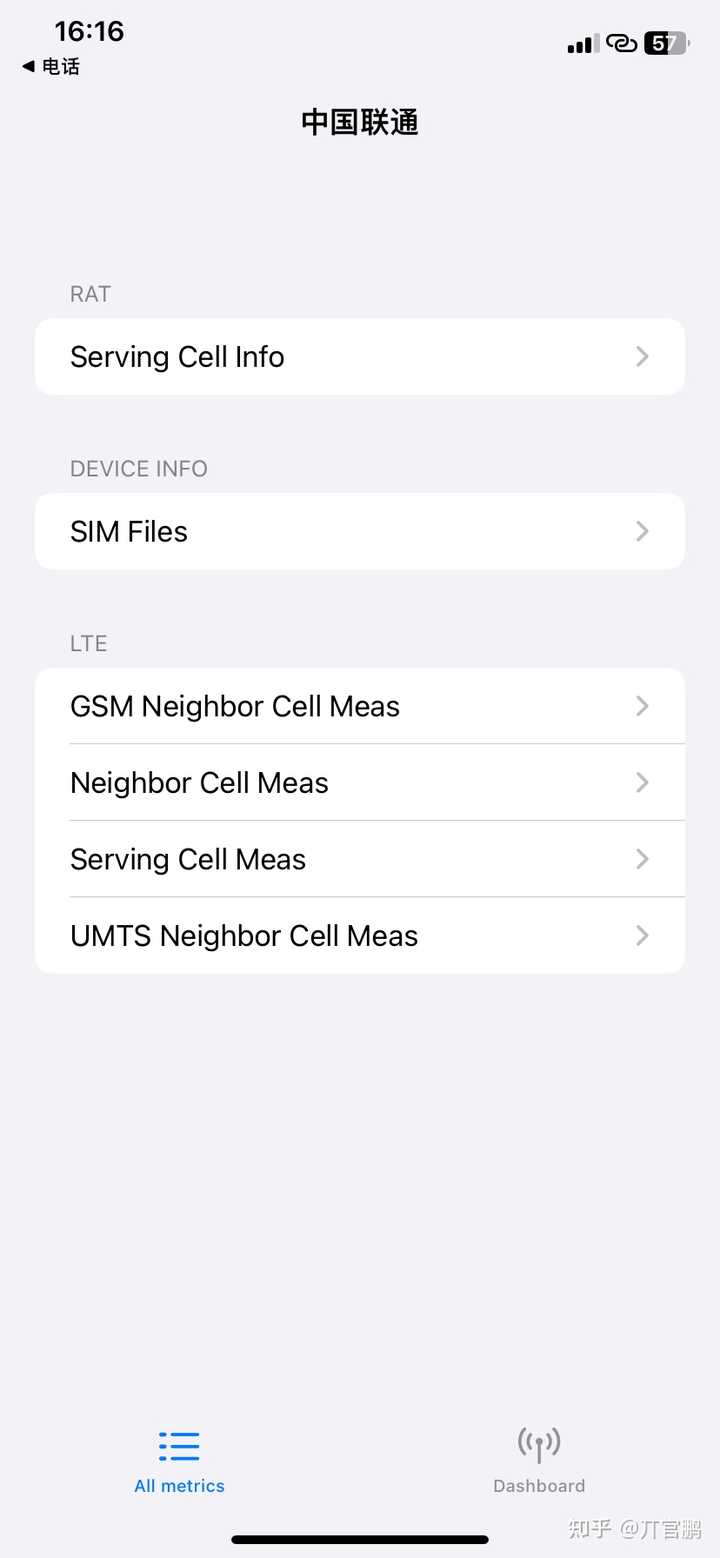Tap the cellular signal bars in status bar

tap(581, 43)
